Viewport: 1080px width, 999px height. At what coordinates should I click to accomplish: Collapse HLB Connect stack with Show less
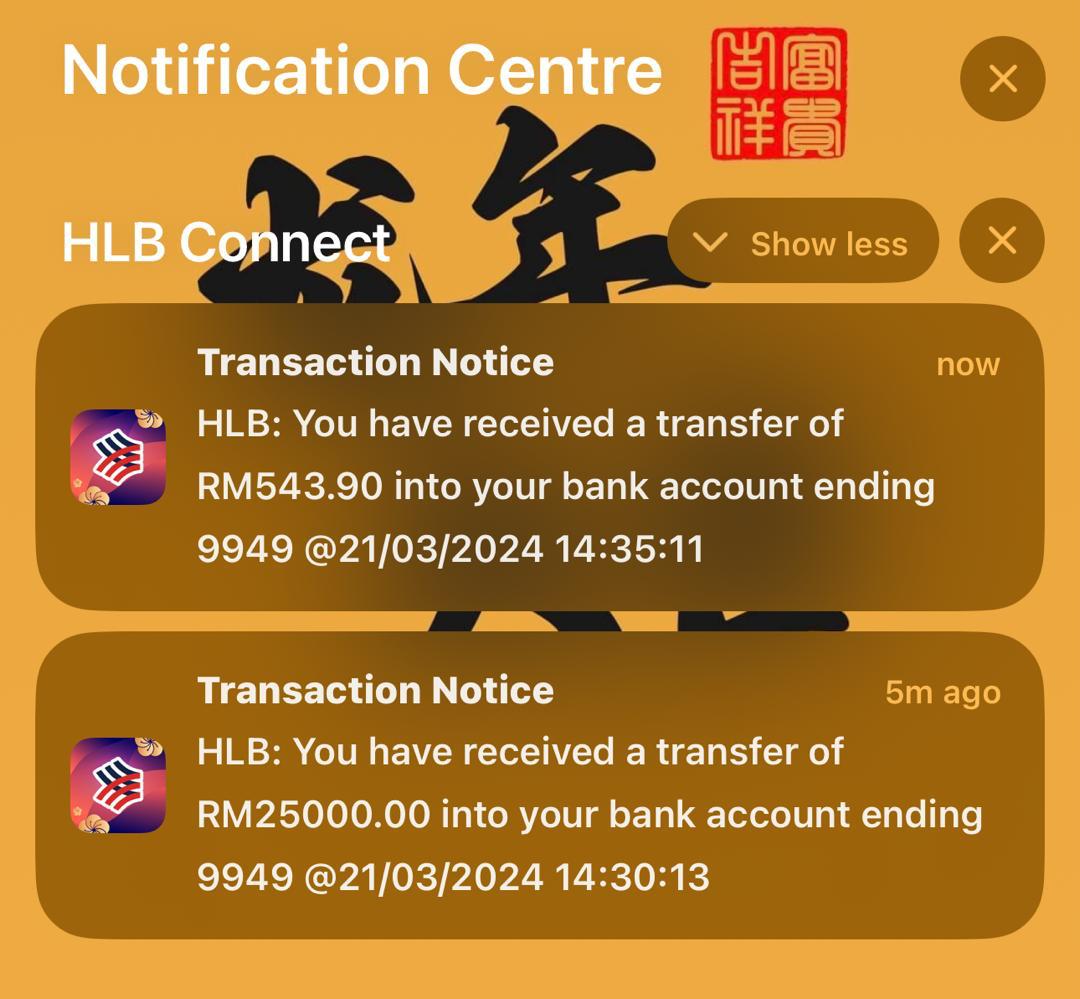[x=803, y=242]
